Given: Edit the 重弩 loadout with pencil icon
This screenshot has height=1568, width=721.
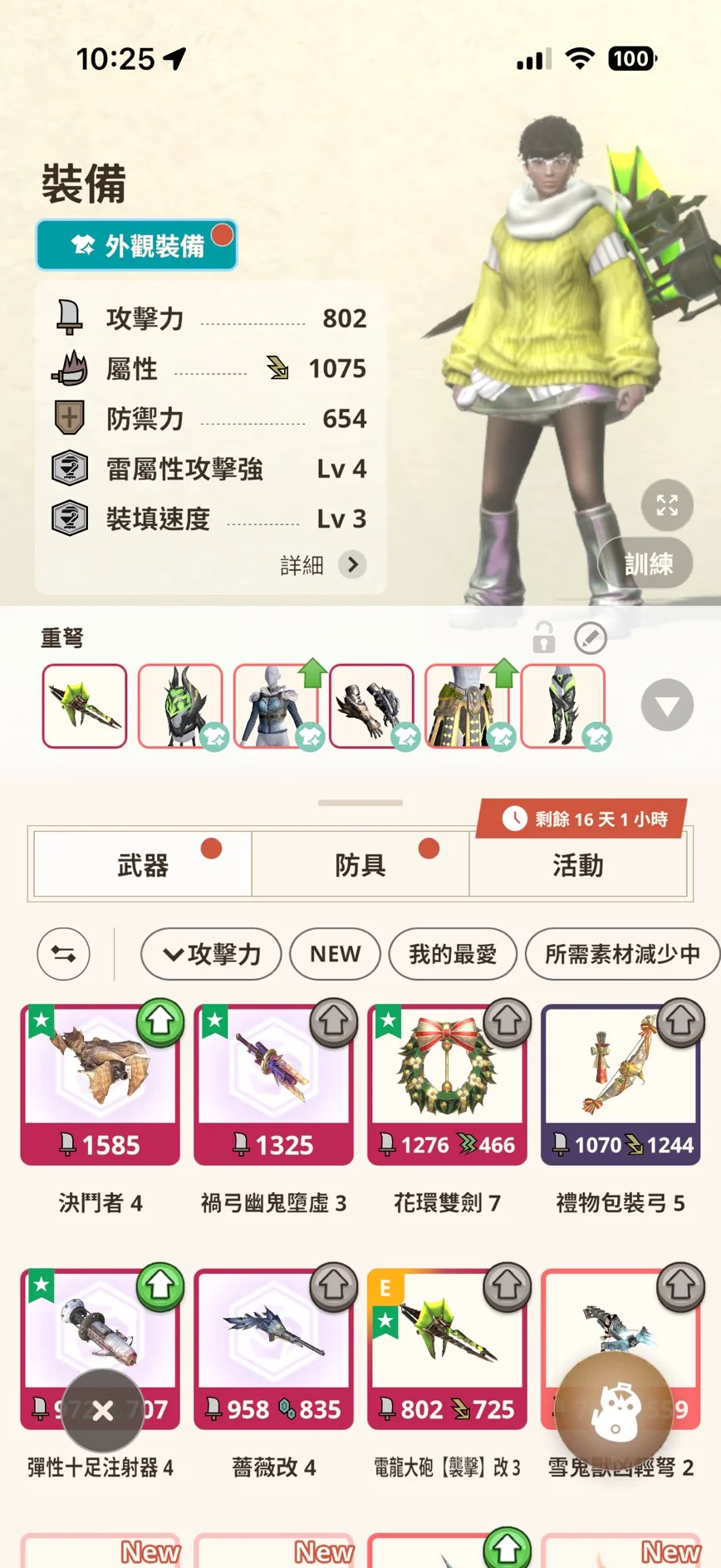Looking at the screenshot, I should pos(591,638).
